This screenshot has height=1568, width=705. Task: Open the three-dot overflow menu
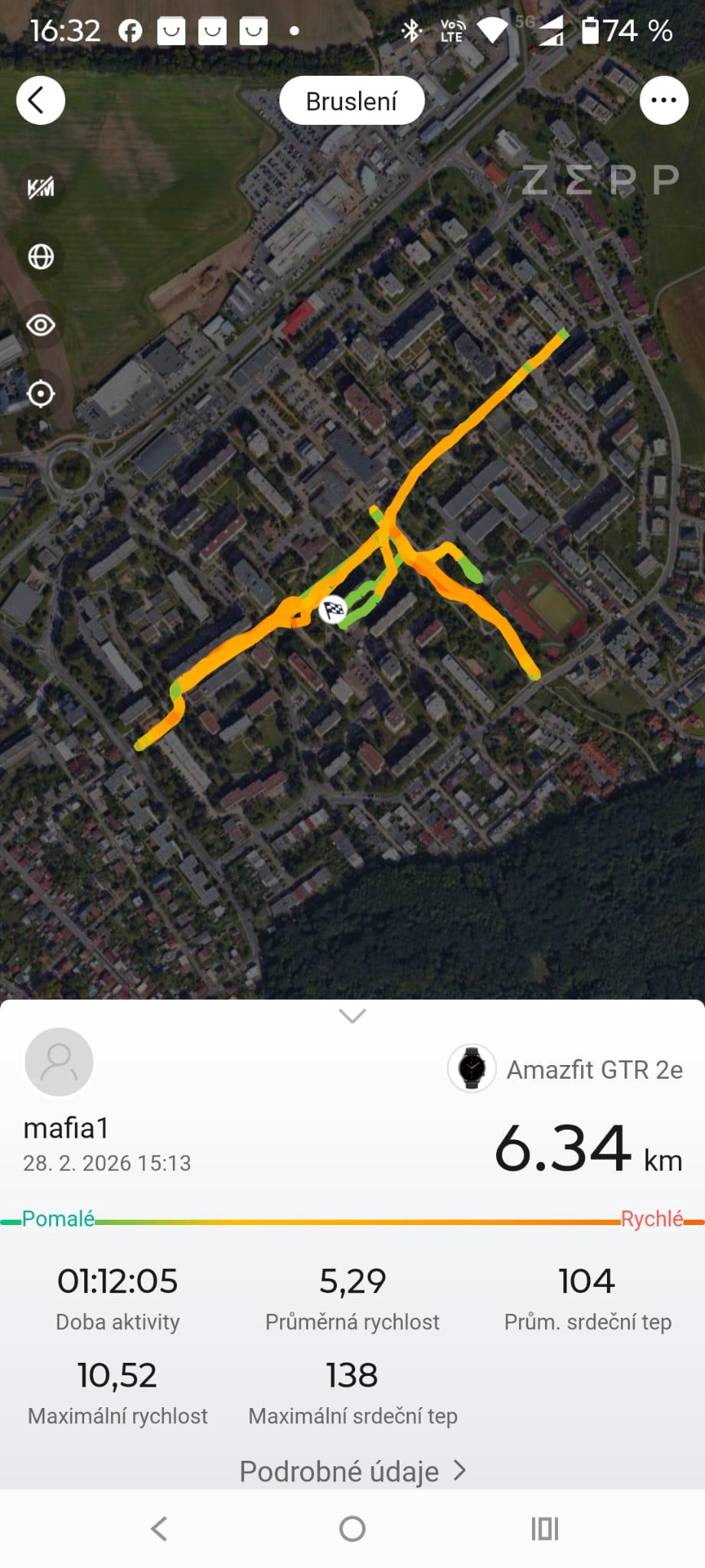(663, 100)
